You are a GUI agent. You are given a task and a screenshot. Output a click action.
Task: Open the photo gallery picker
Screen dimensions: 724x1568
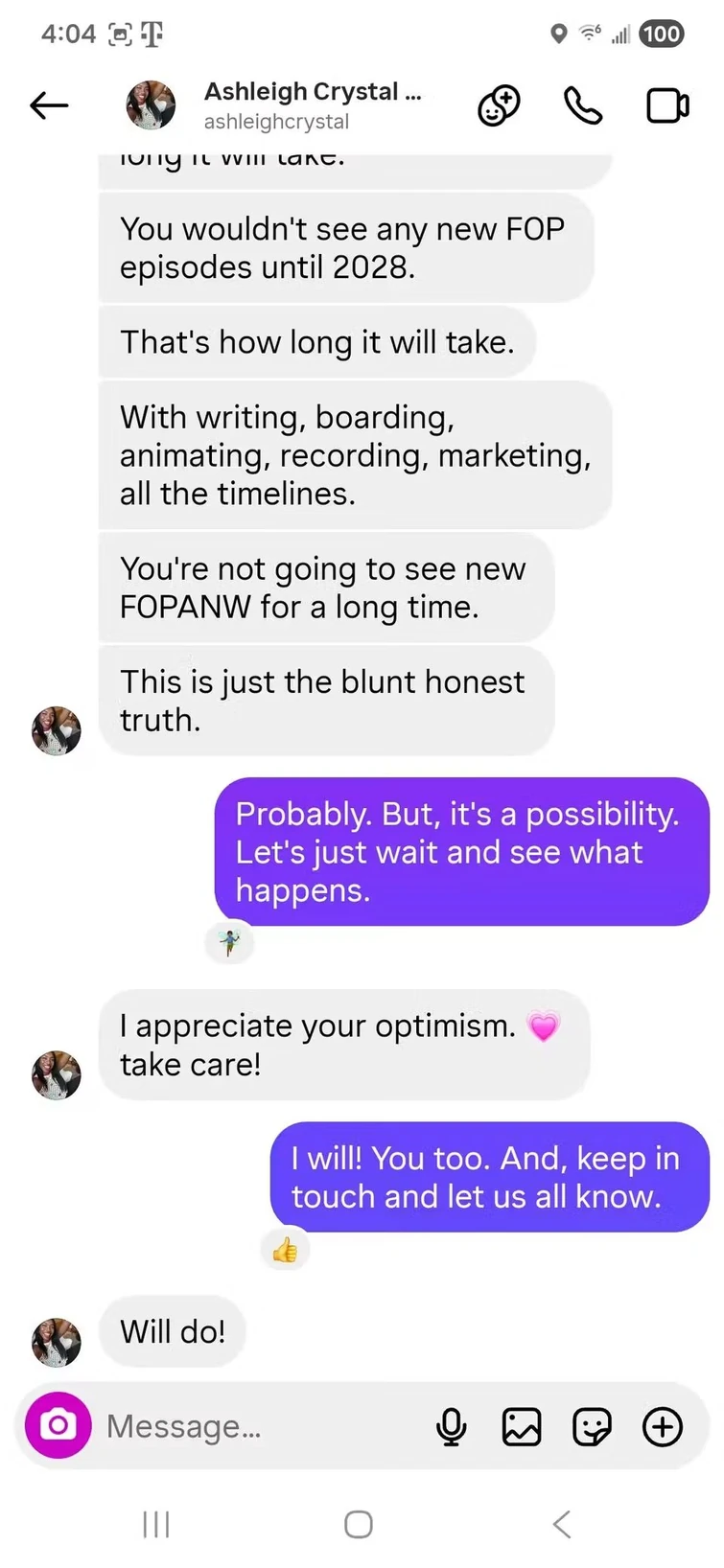(x=522, y=1426)
